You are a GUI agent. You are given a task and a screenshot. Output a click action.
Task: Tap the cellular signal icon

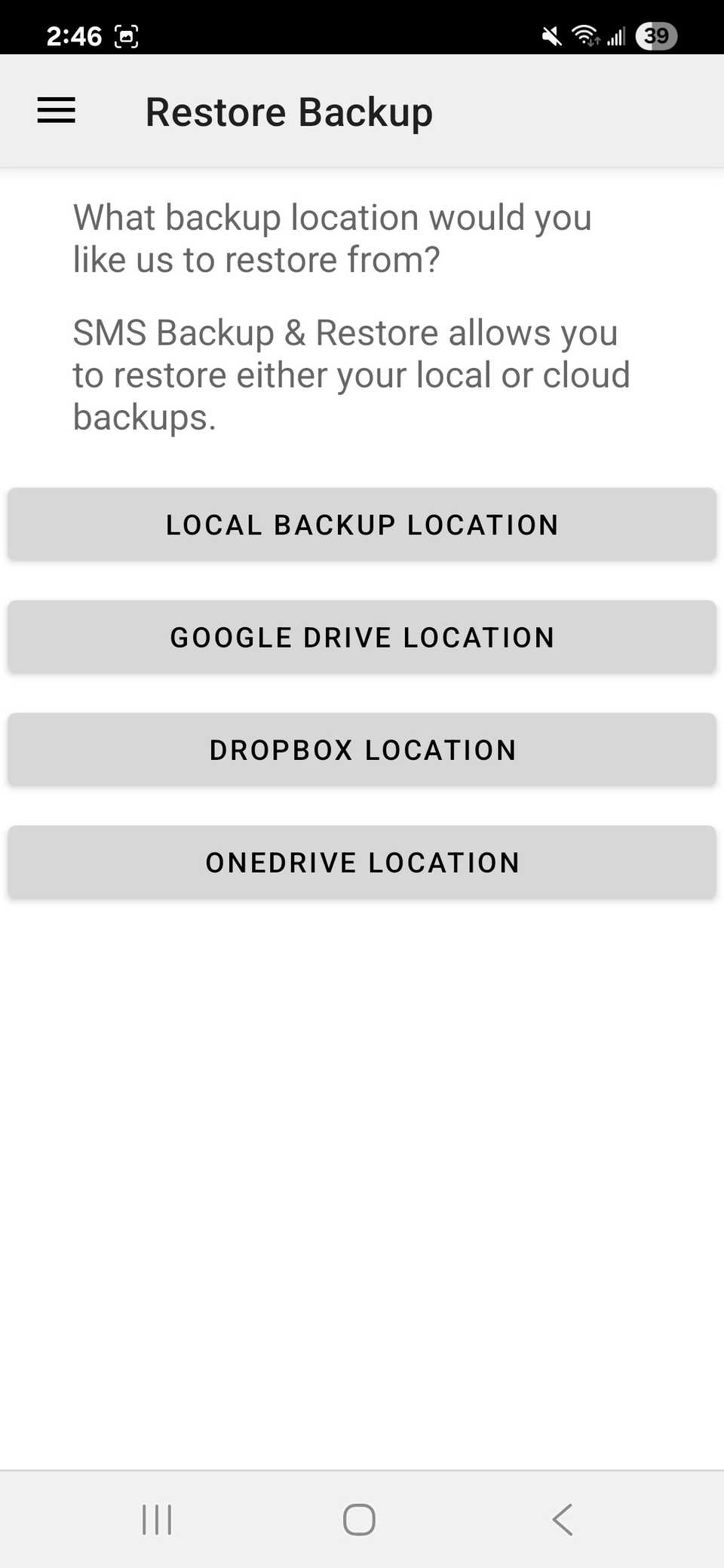click(616, 35)
